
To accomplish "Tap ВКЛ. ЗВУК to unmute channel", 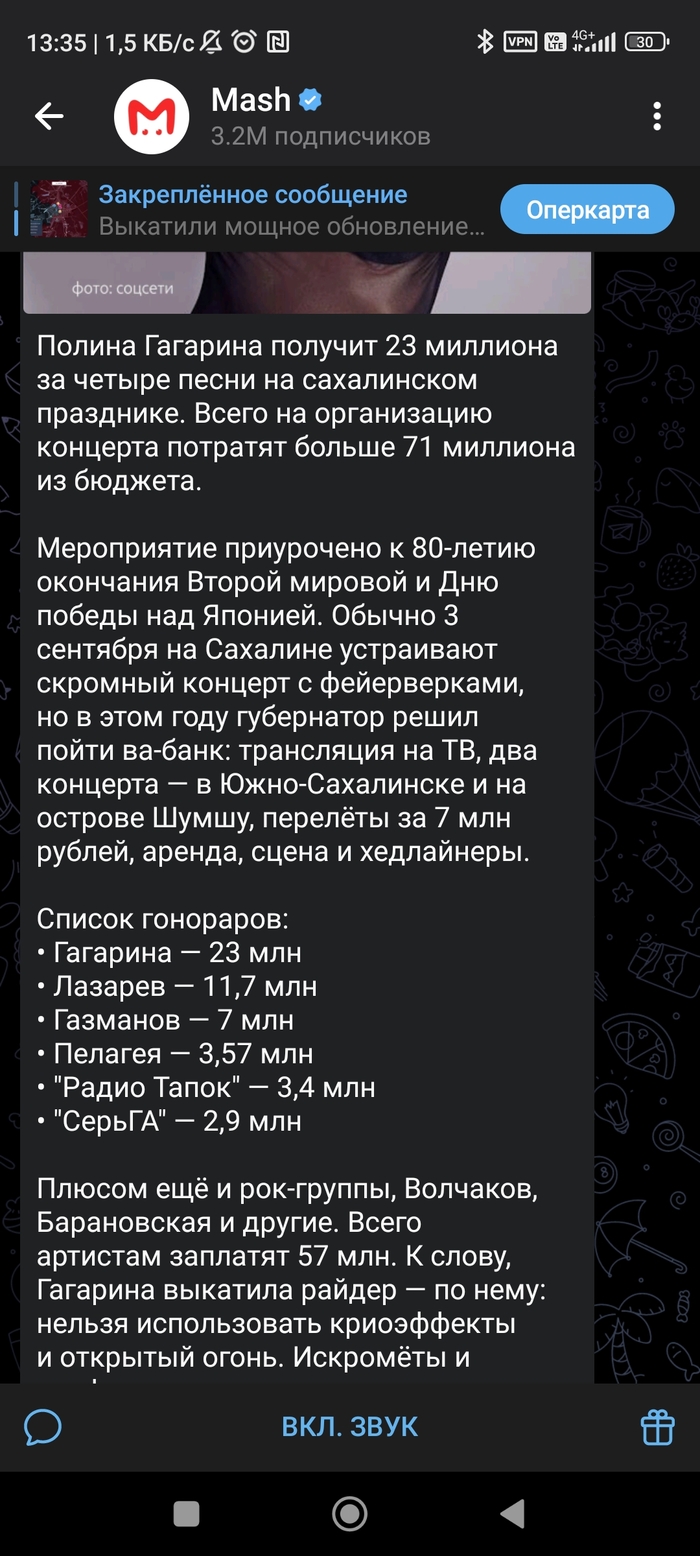I will 350,1427.
